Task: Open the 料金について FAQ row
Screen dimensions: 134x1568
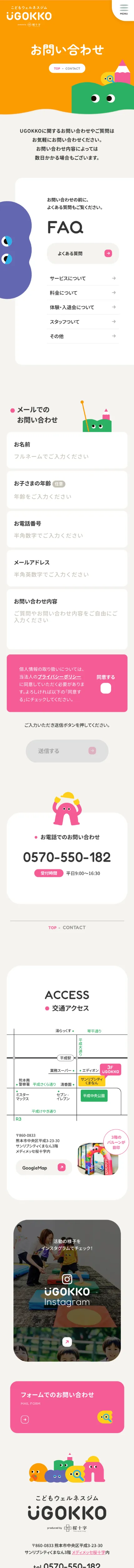Action: [82, 293]
